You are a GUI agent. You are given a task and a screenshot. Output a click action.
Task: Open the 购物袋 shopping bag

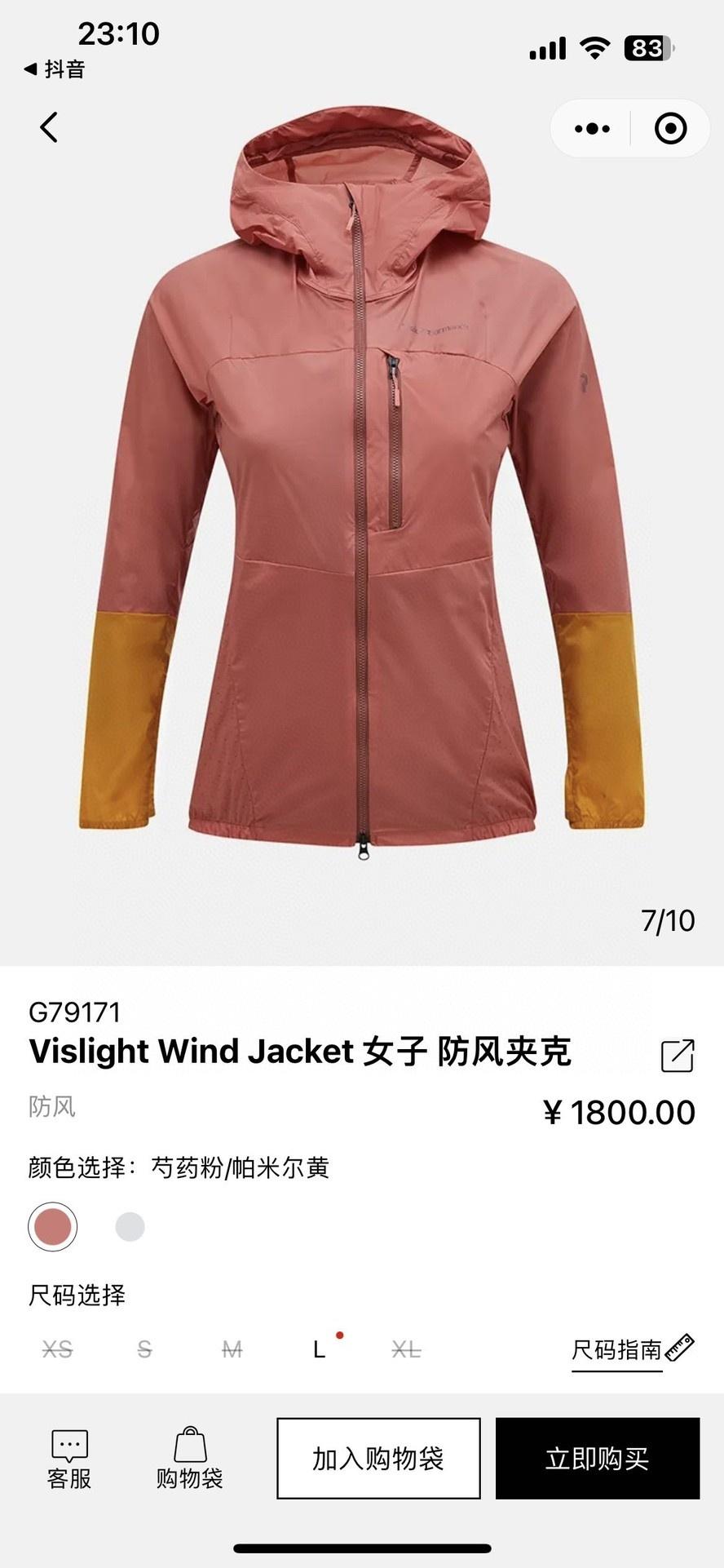[189, 1459]
